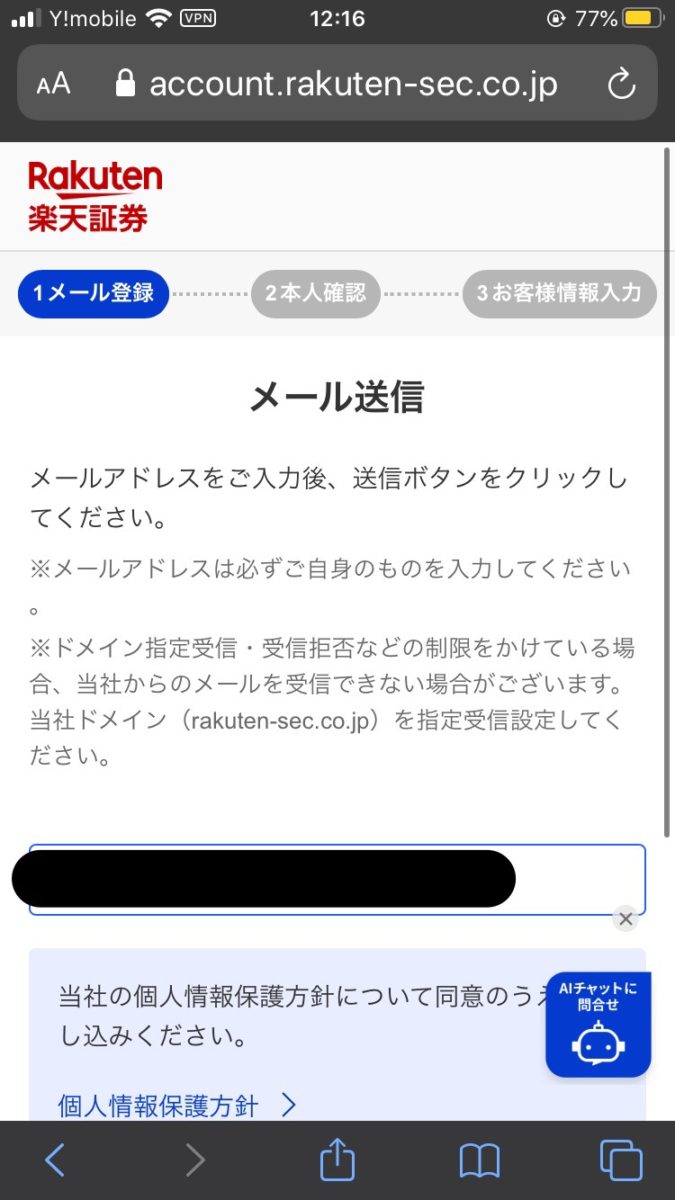
Task: Share this page via Safari share icon
Action: (338, 1158)
